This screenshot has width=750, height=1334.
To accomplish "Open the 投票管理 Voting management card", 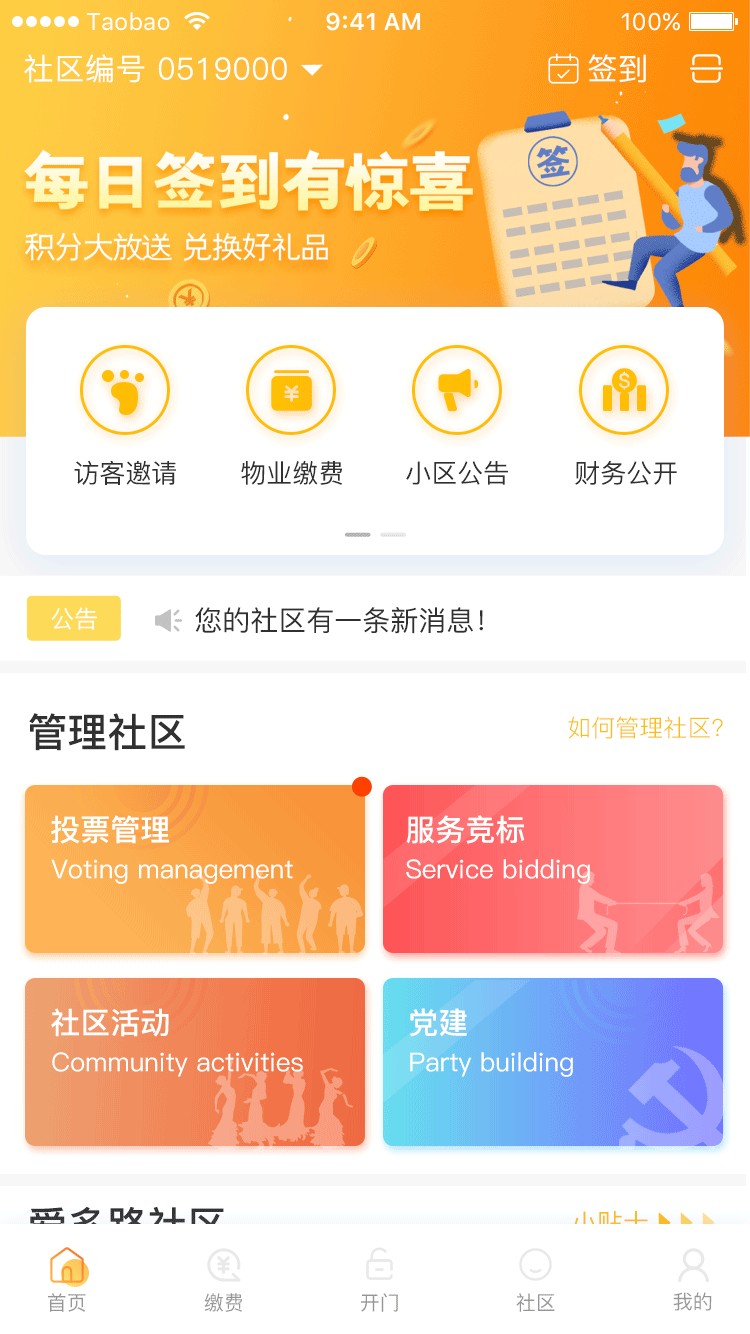I will pyautogui.click(x=195, y=869).
